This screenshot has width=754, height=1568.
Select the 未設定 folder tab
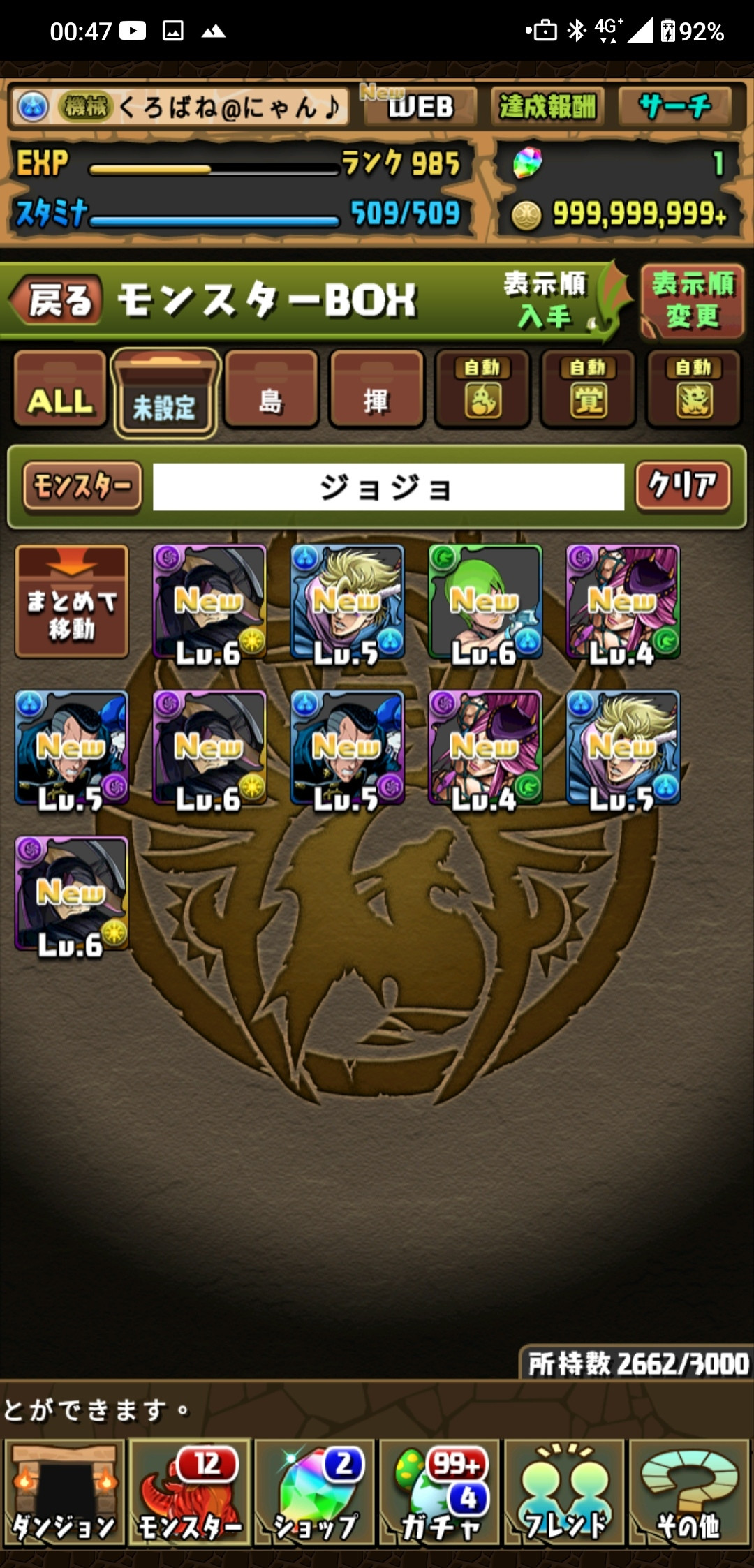(x=166, y=394)
